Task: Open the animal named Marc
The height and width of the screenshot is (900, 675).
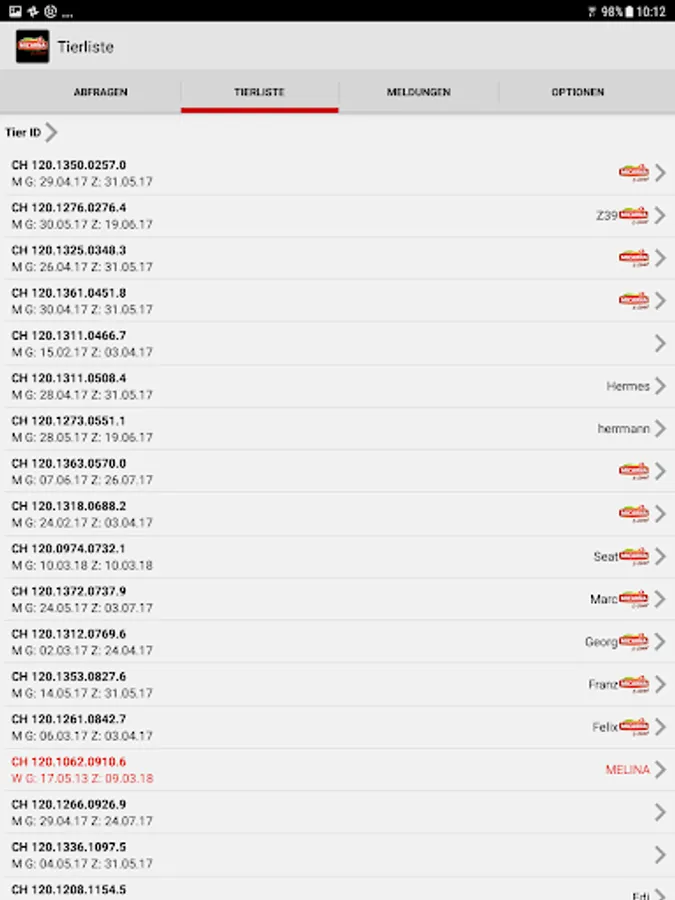Action: point(338,599)
